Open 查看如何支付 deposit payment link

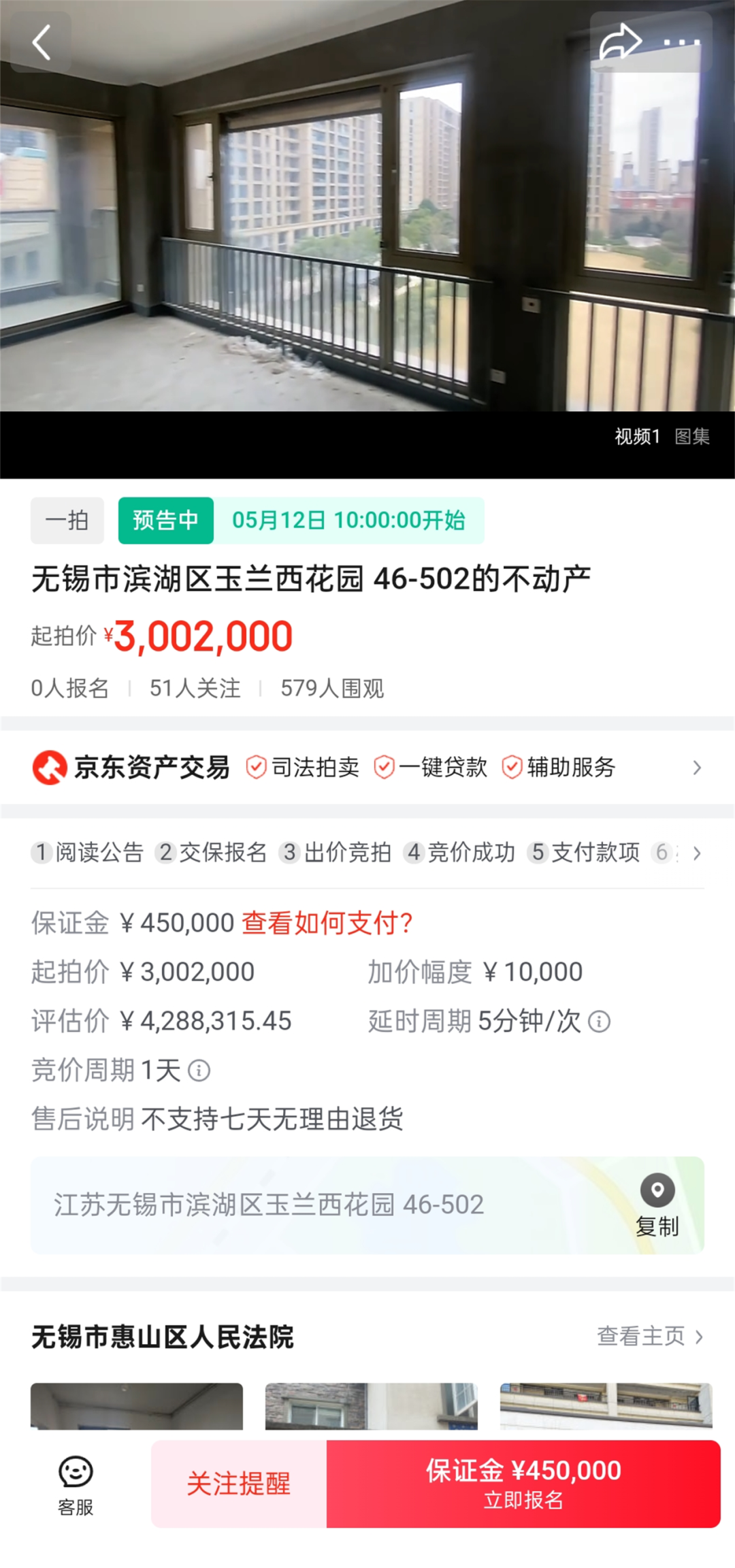327,924
